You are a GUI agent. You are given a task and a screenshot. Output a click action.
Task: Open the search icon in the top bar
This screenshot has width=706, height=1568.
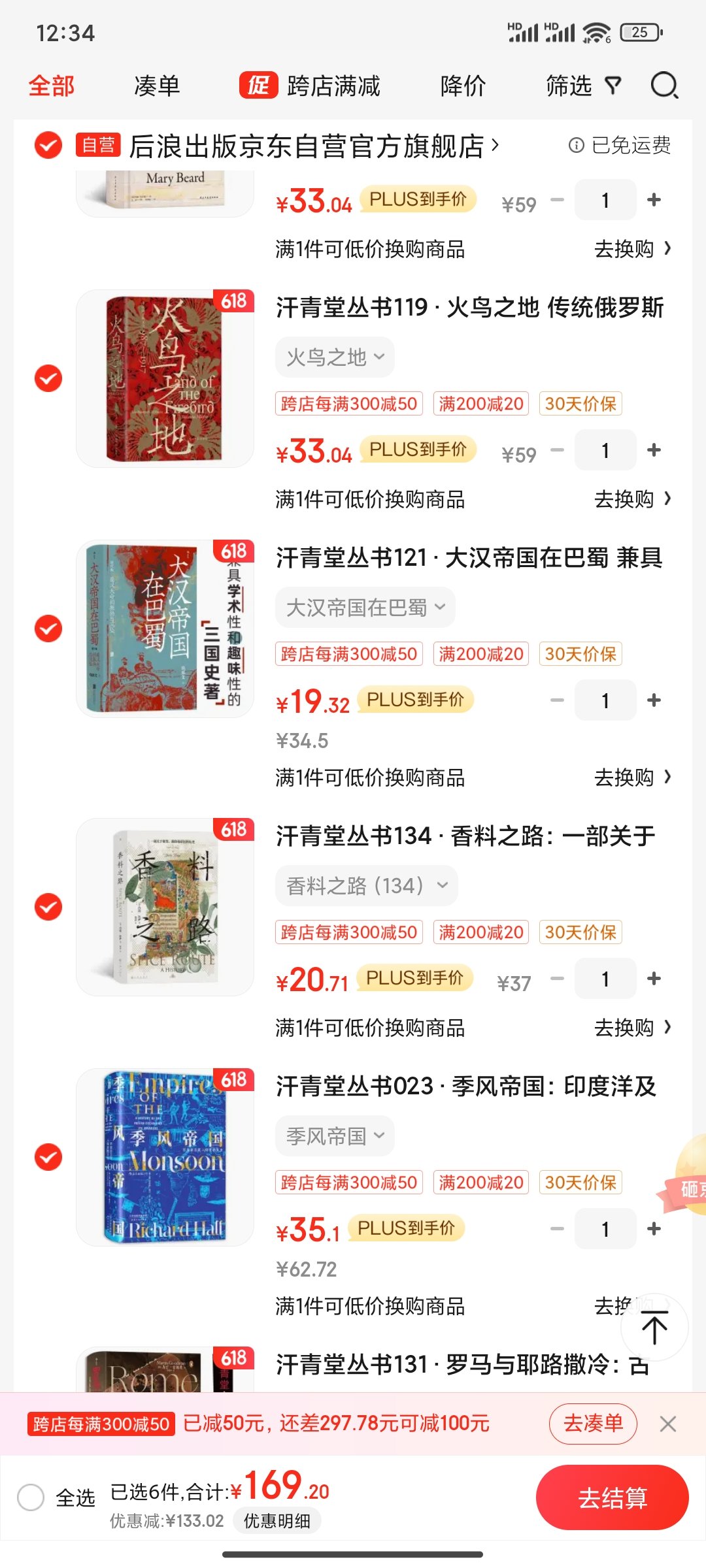pos(664,86)
